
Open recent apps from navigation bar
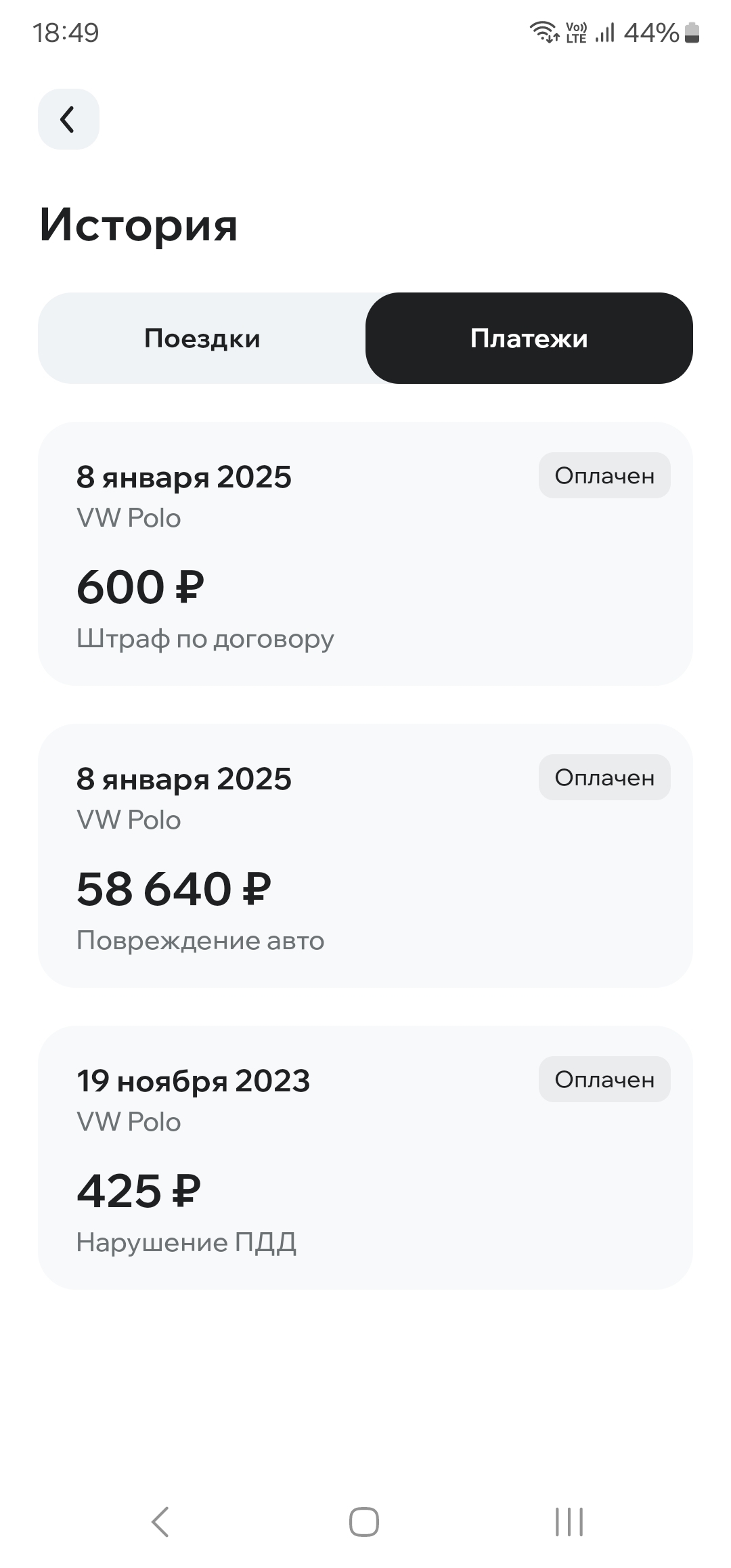click(x=569, y=1522)
